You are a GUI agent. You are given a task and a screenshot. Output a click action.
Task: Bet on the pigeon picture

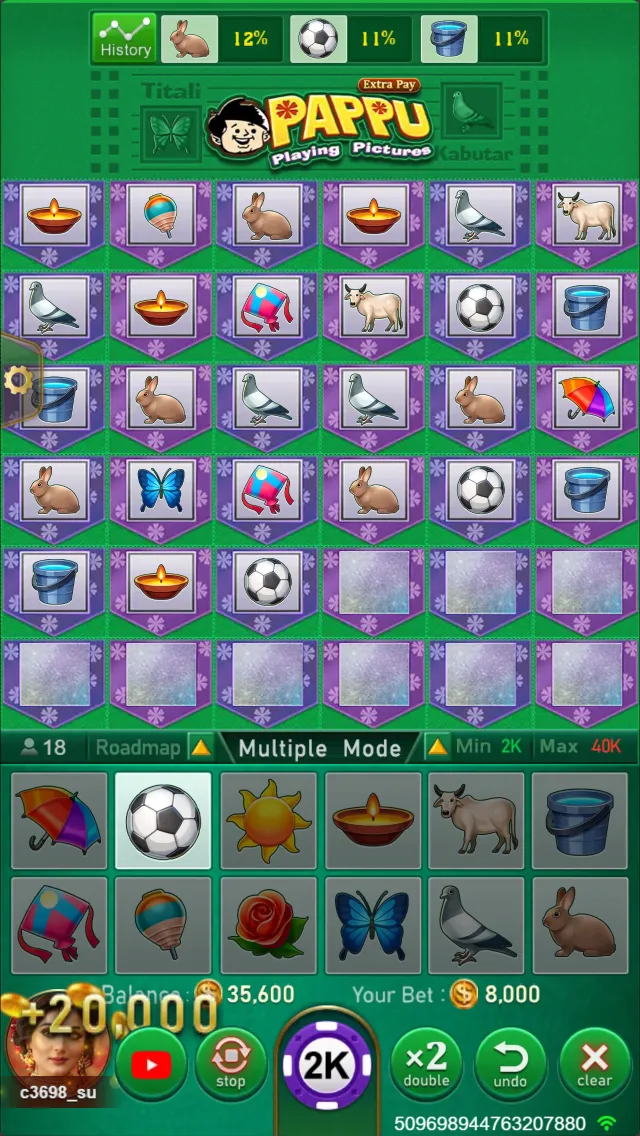[476, 925]
